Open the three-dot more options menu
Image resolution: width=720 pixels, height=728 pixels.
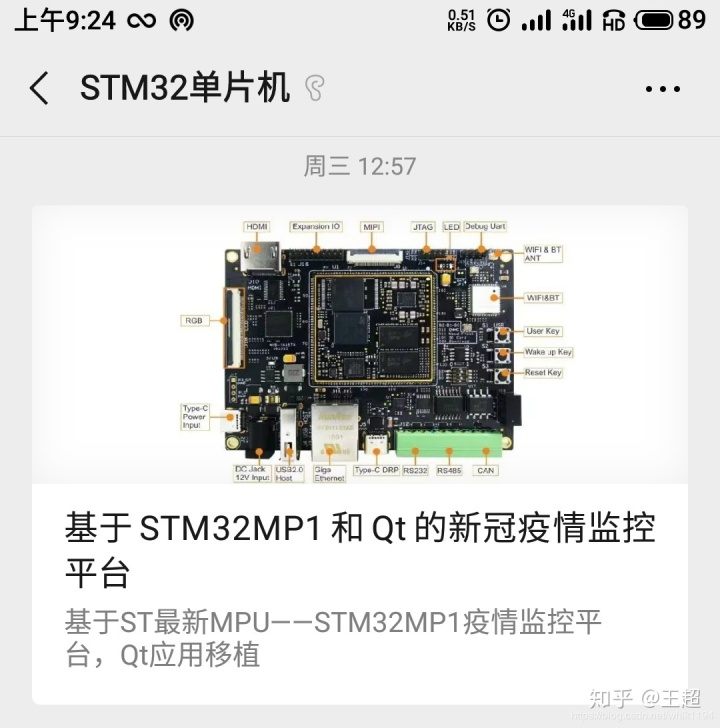(x=663, y=88)
